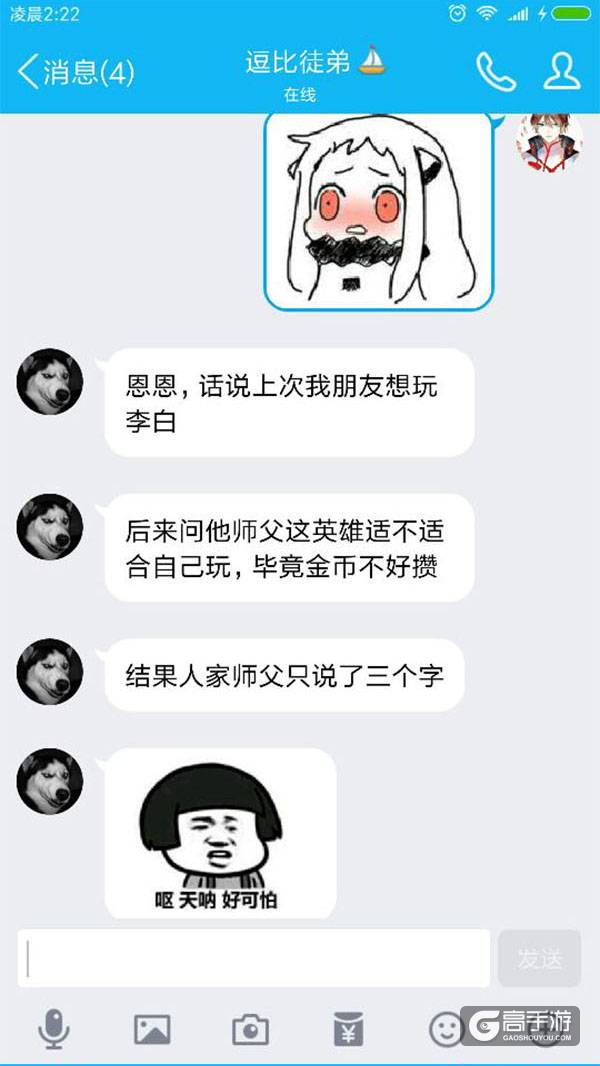This screenshot has height=1066, width=600.
Task: Open your own avatar at top right
Action: click(549, 143)
